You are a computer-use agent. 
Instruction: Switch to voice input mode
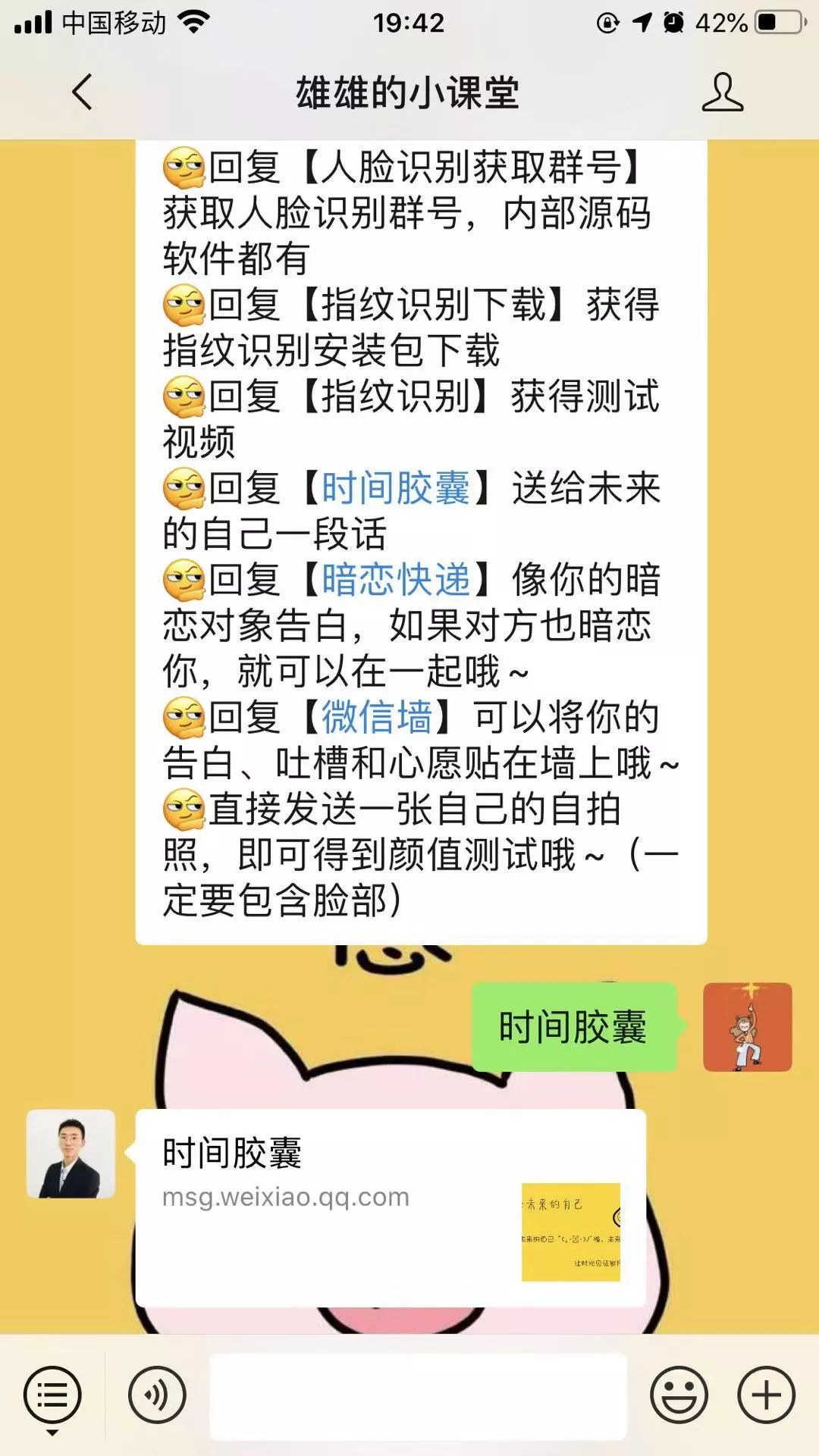(x=157, y=1395)
